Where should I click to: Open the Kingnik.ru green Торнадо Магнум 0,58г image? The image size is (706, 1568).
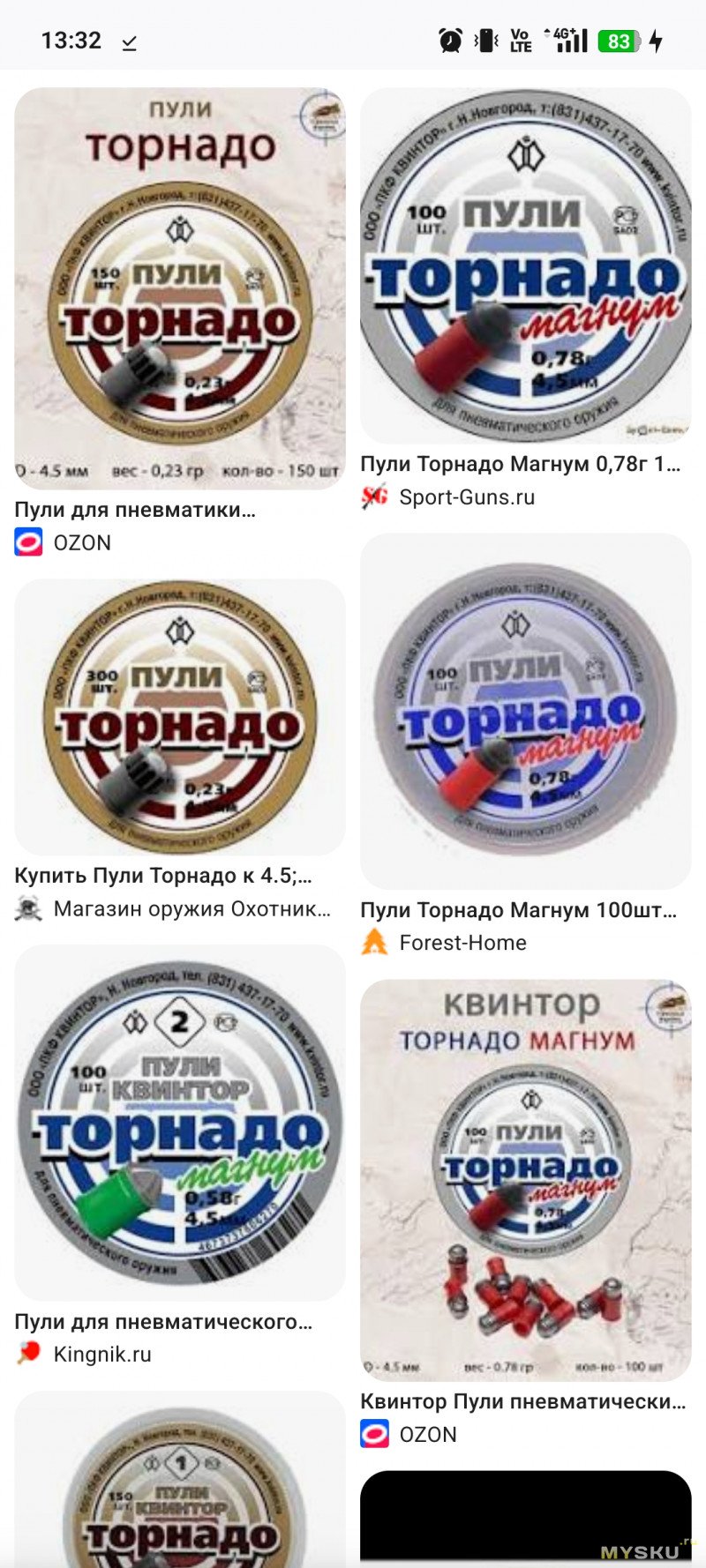point(179,1122)
